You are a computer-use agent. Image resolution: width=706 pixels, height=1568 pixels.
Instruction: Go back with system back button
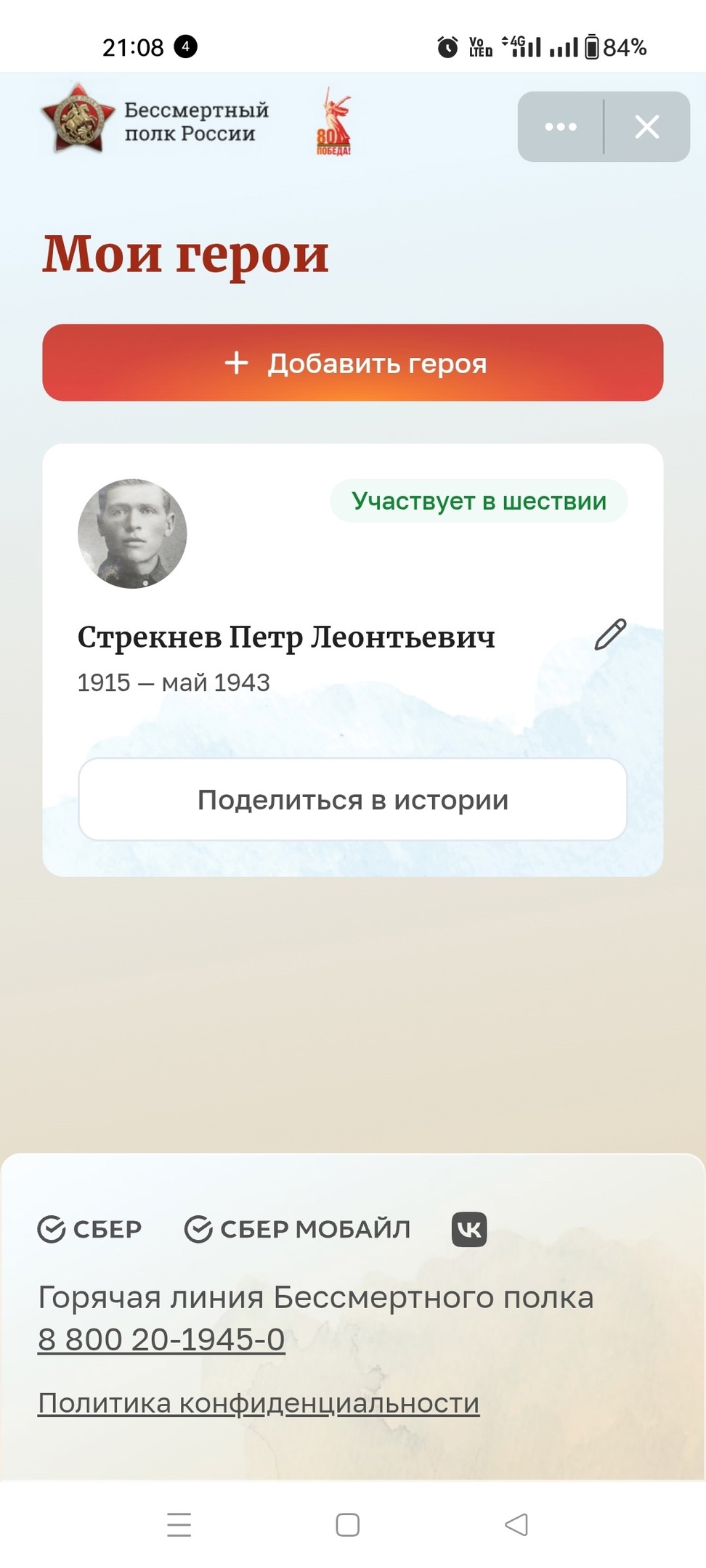click(x=516, y=1524)
